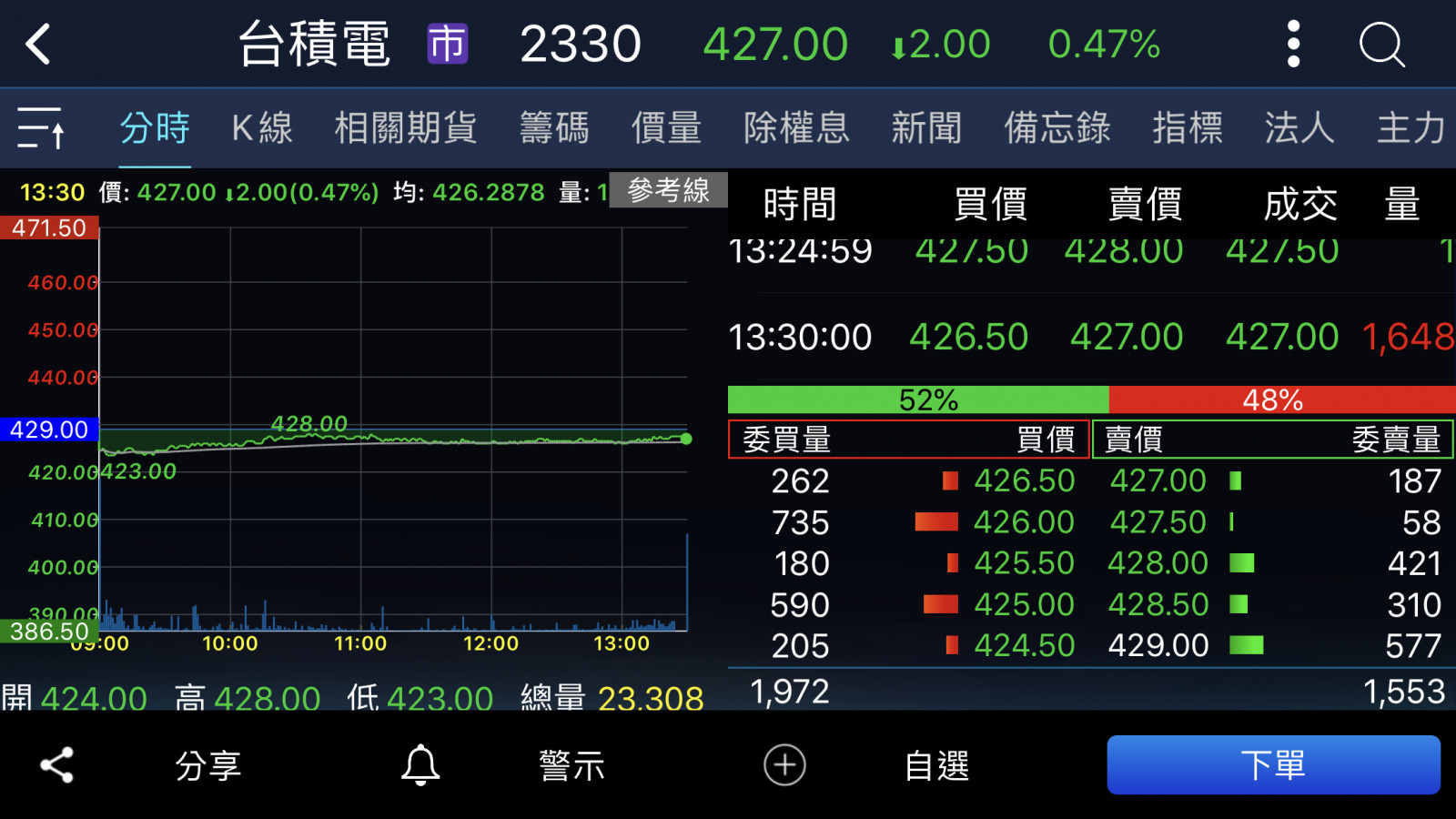Image resolution: width=1456 pixels, height=819 pixels.
Task: Open the search magnifier
Action: (x=1381, y=44)
